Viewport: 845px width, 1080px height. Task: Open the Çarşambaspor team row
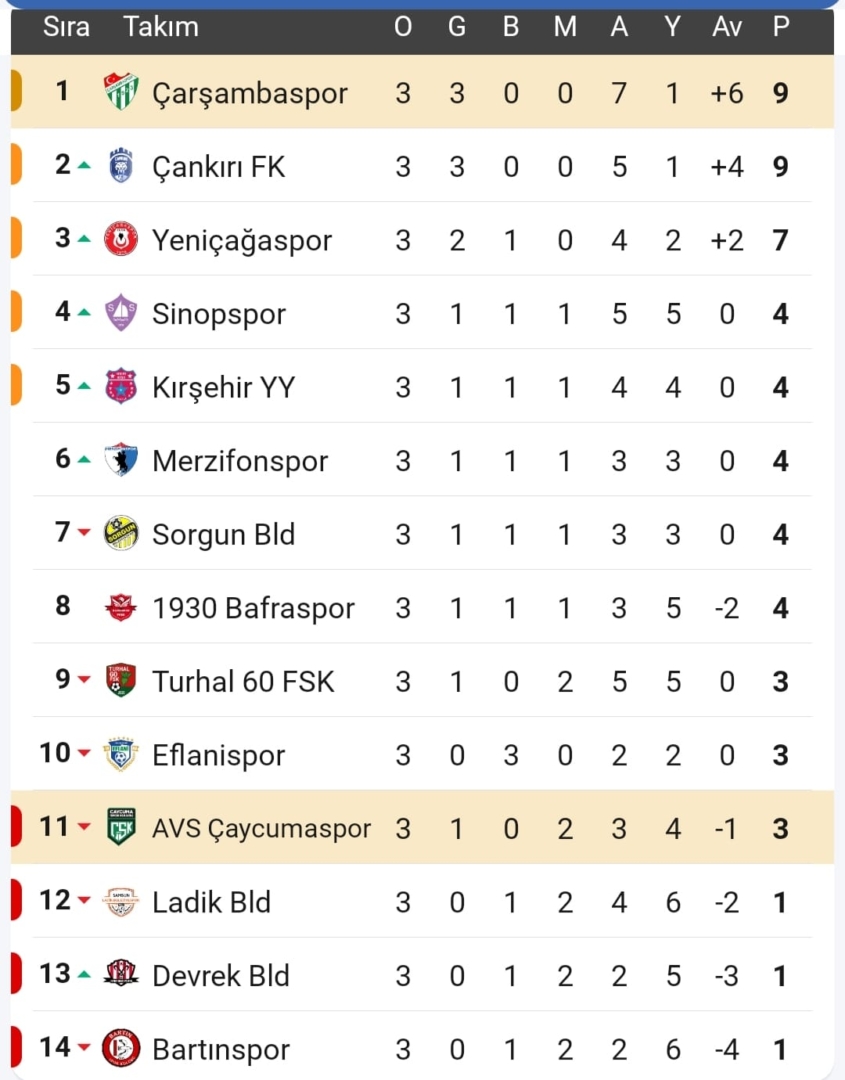(x=250, y=93)
